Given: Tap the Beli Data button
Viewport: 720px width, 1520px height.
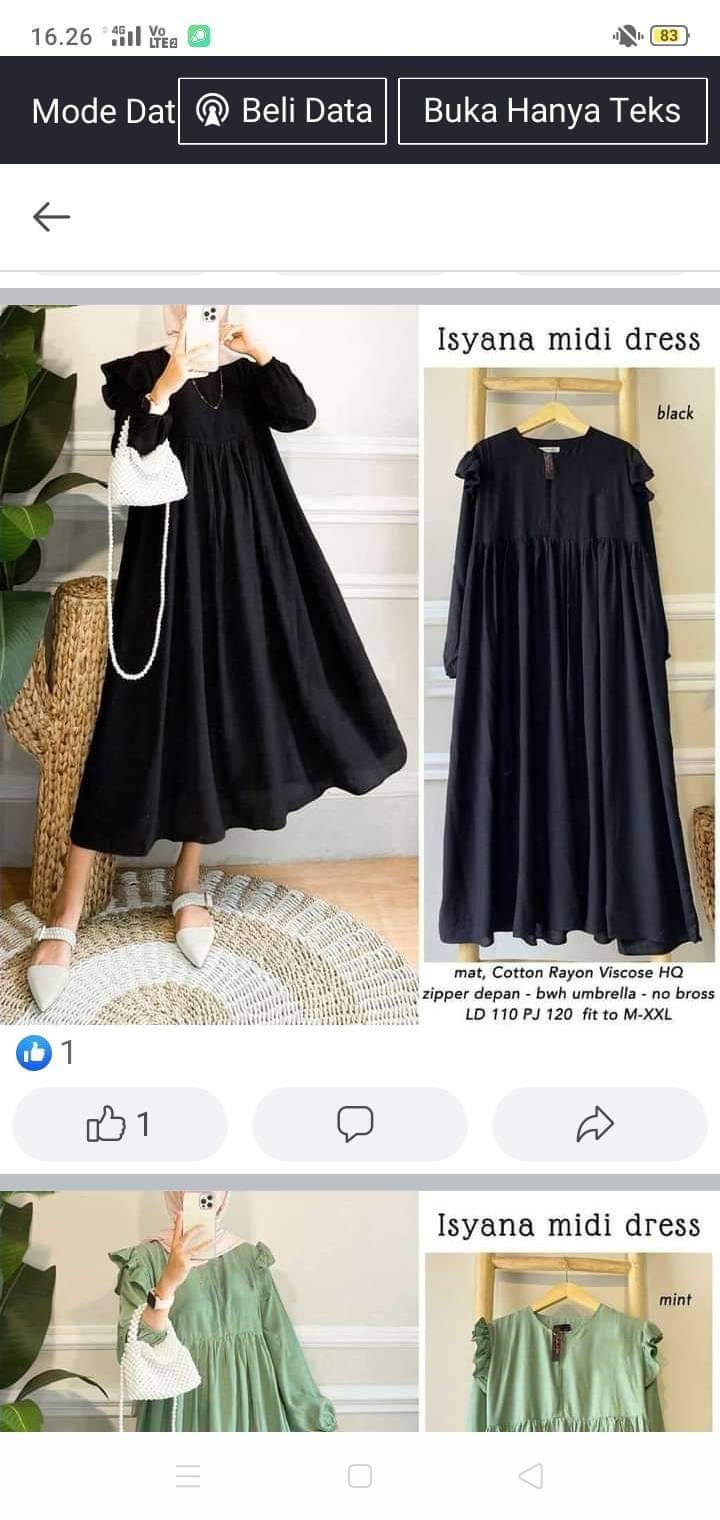Looking at the screenshot, I should 283,111.
